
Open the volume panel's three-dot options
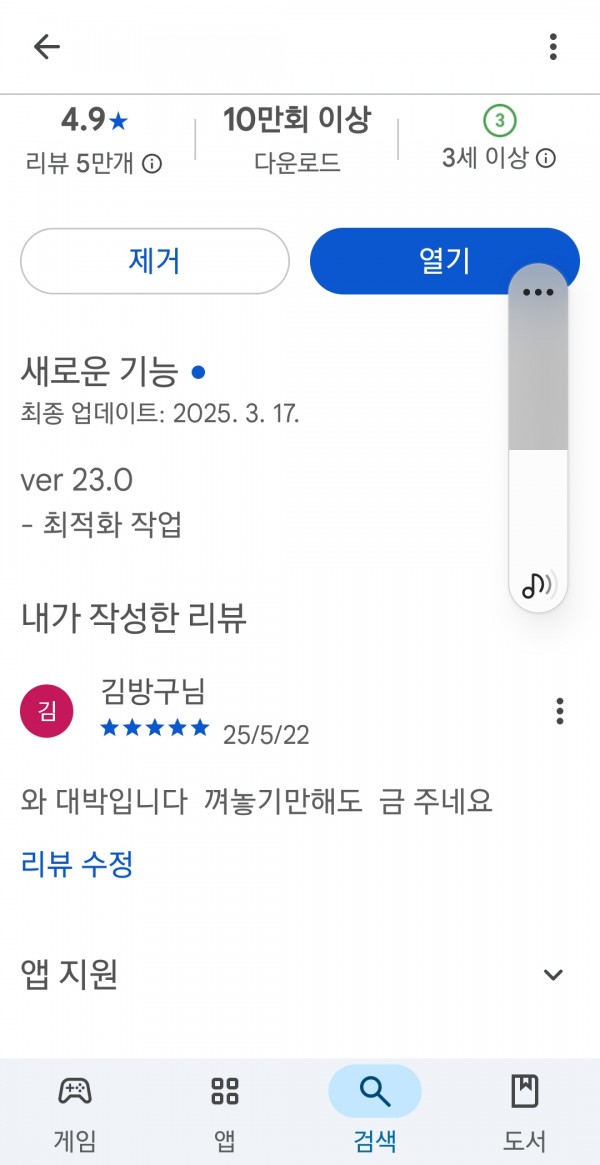coord(538,292)
